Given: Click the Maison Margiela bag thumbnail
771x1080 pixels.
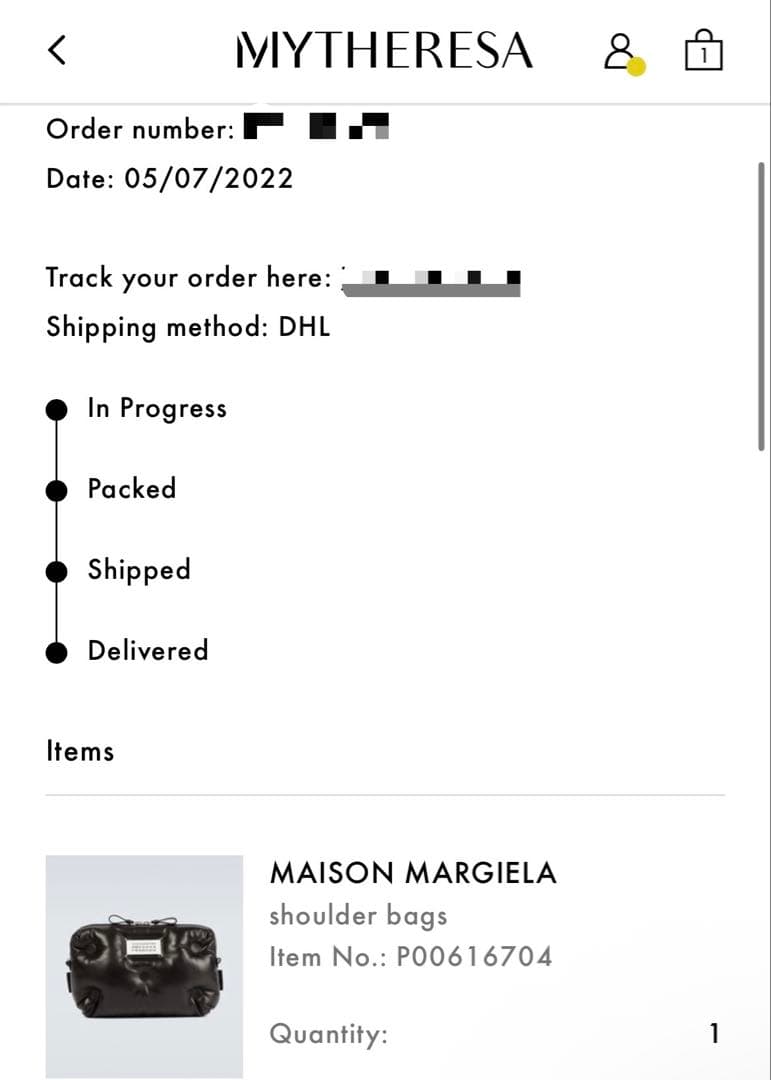Looking at the screenshot, I should [x=143, y=965].
